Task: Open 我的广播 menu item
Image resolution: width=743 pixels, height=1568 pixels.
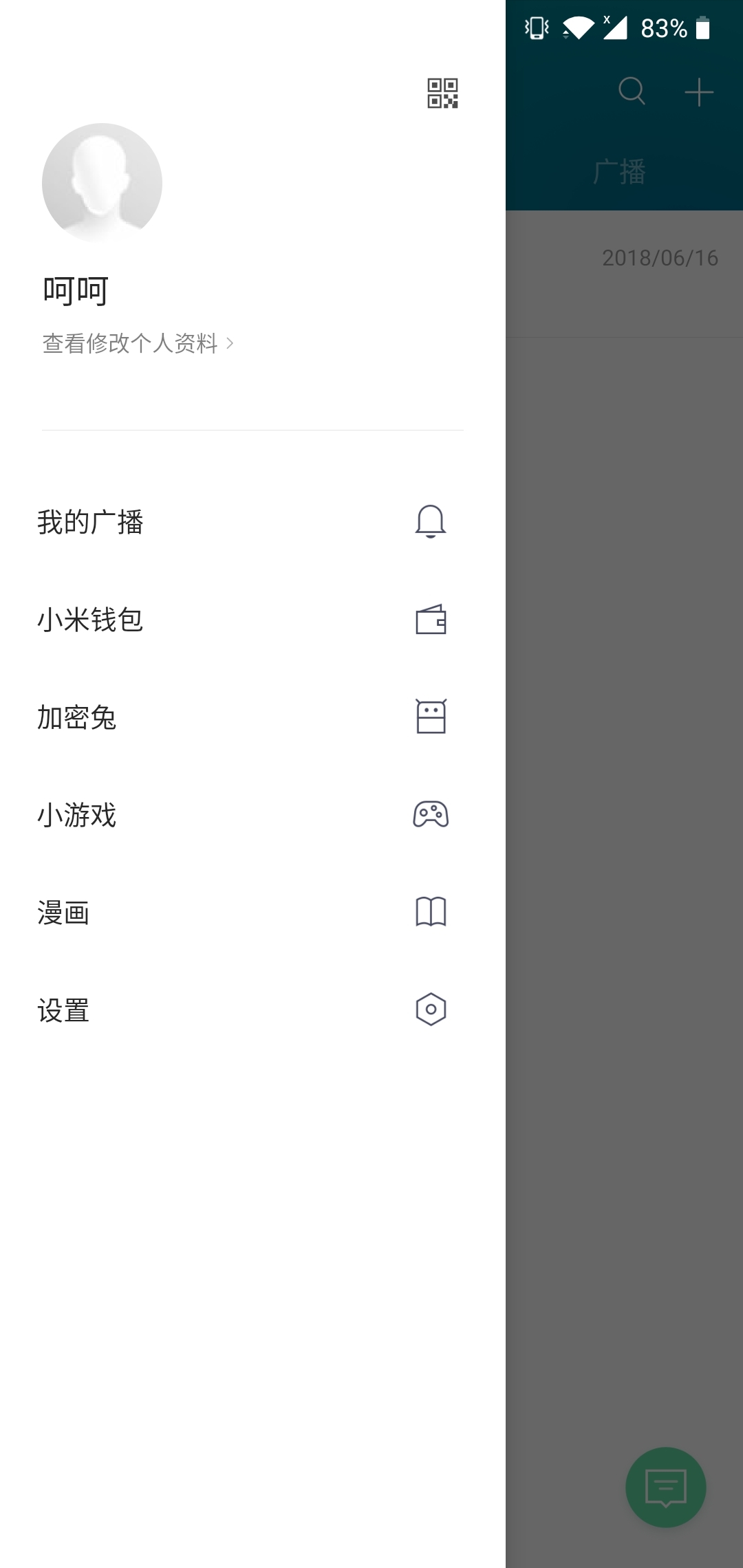Action: 241,522
